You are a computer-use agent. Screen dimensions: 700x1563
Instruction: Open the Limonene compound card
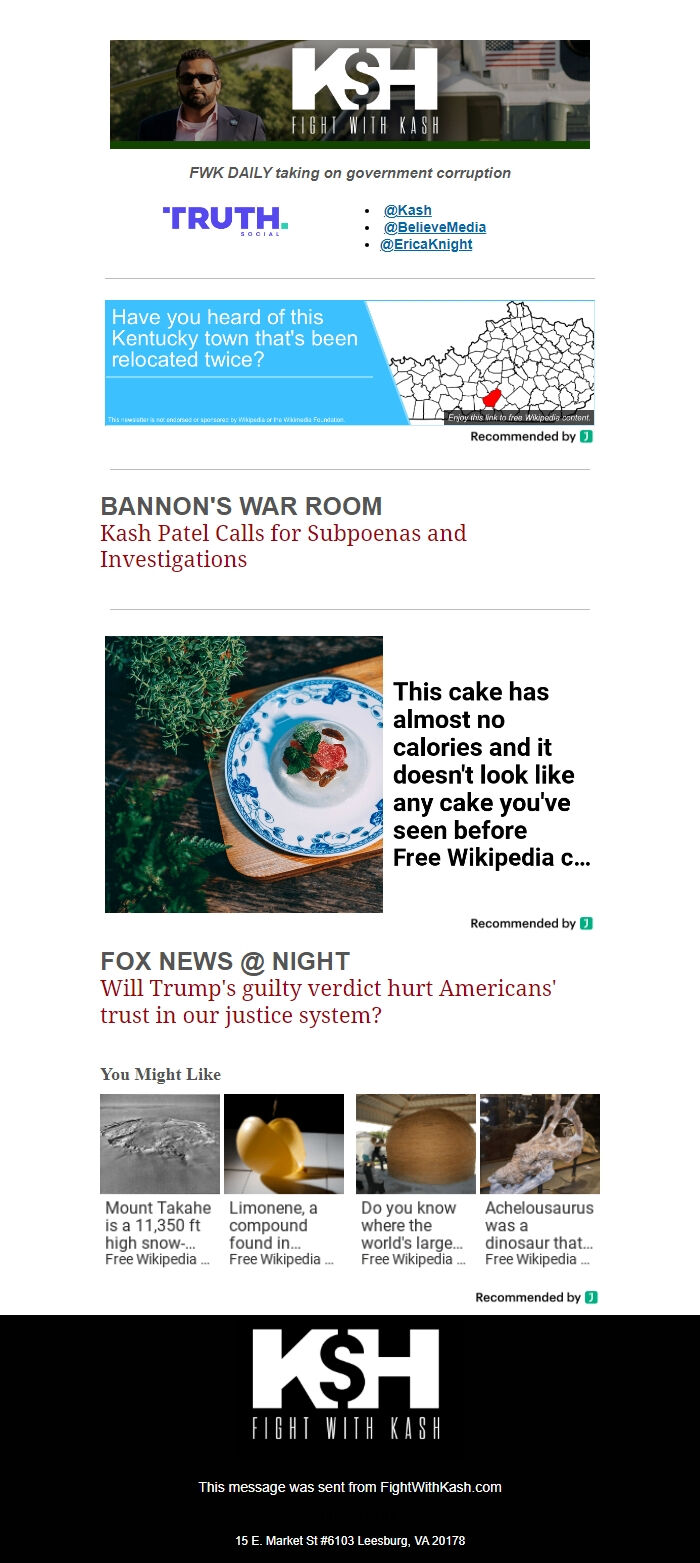coord(284,1180)
